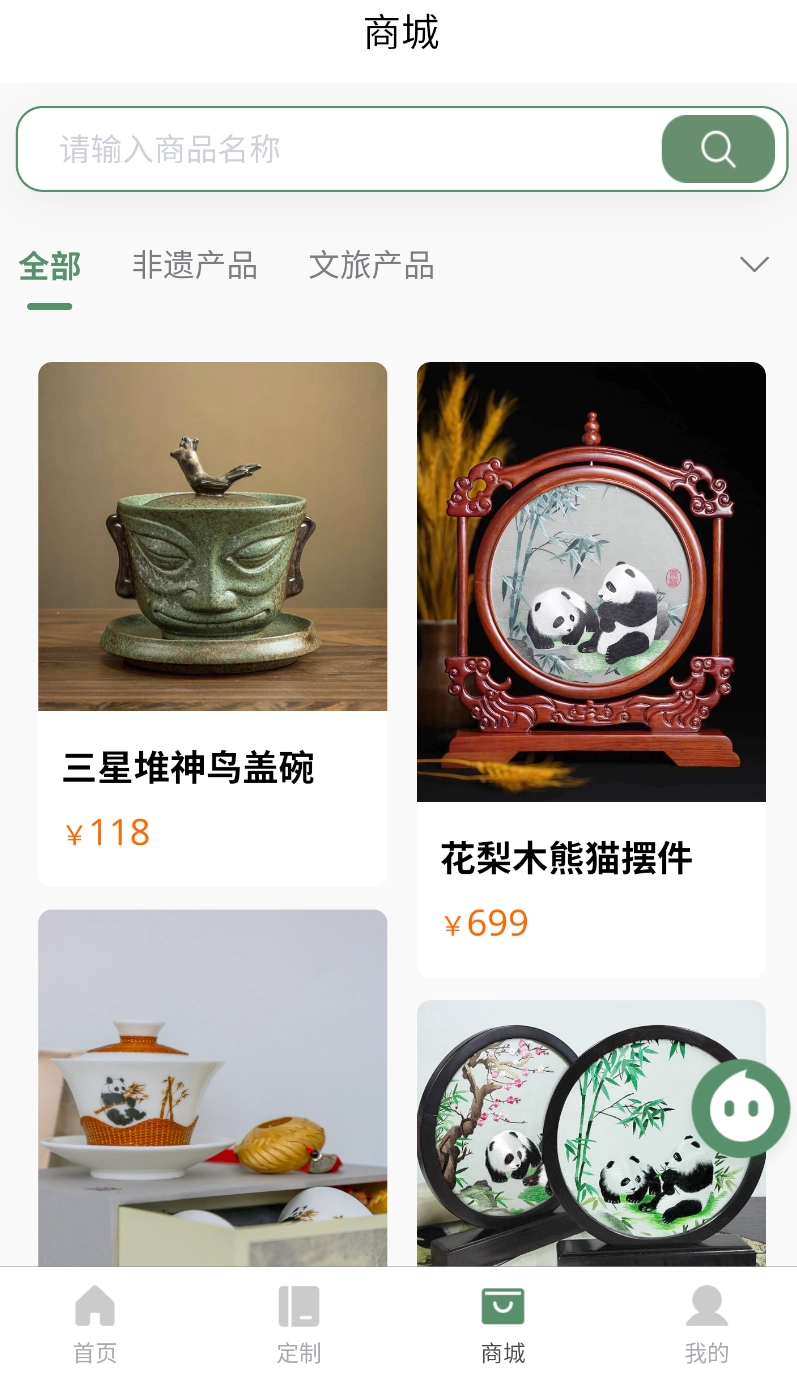The image size is (797, 1373).
Task: Tap the floating green panda assistant icon
Action: point(740,1107)
